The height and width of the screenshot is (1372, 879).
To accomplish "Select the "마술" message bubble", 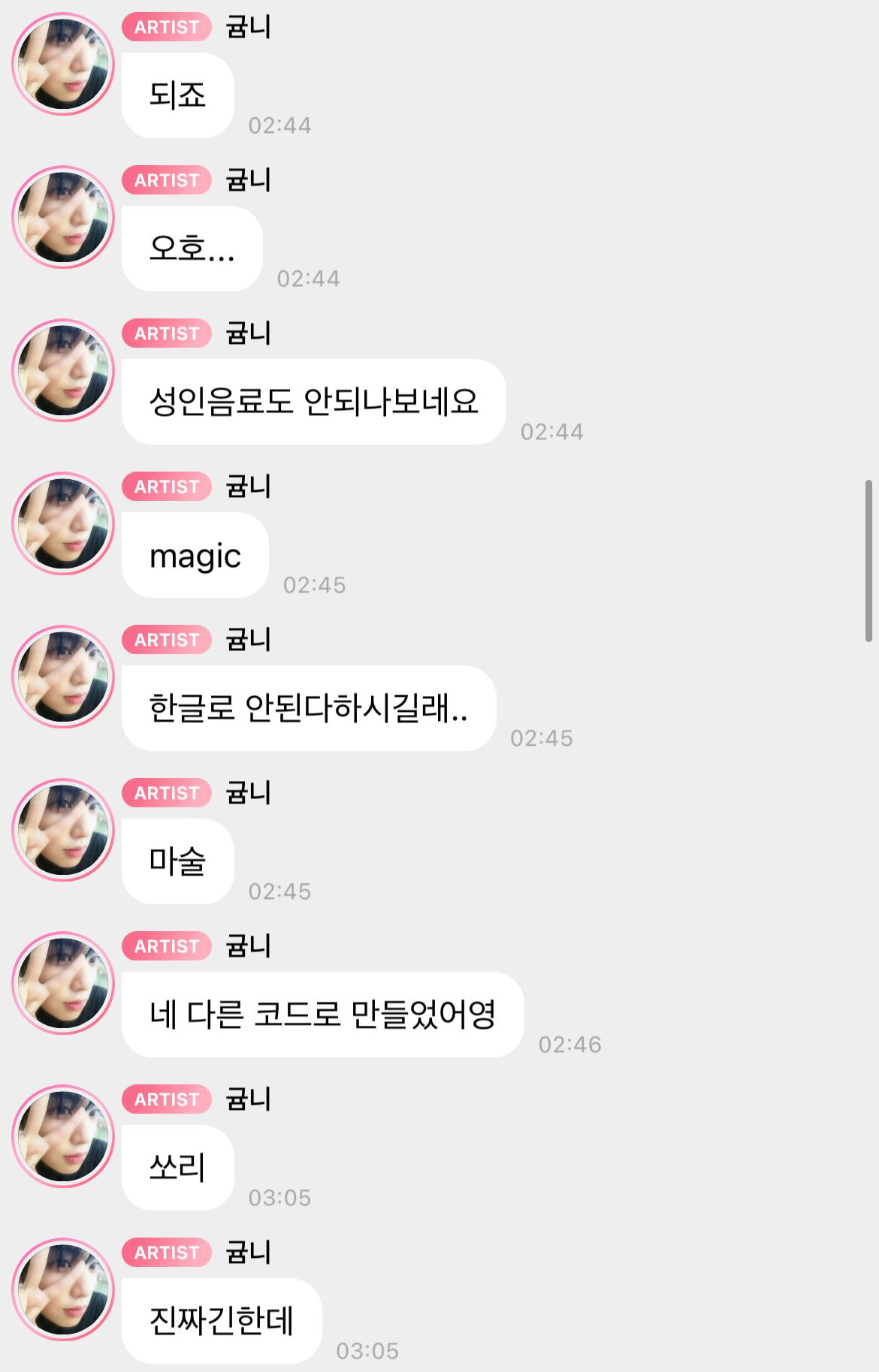I will pos(178,861).
